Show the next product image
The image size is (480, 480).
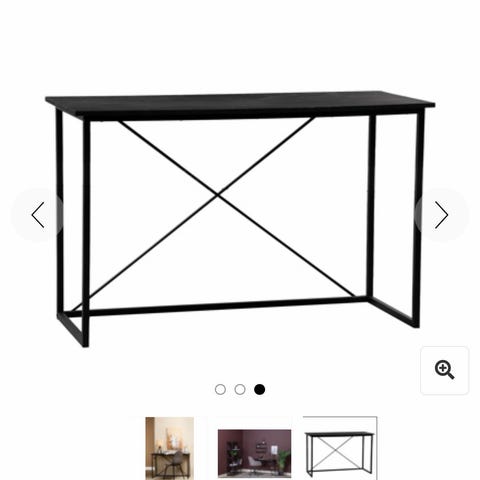click(442, 215)
